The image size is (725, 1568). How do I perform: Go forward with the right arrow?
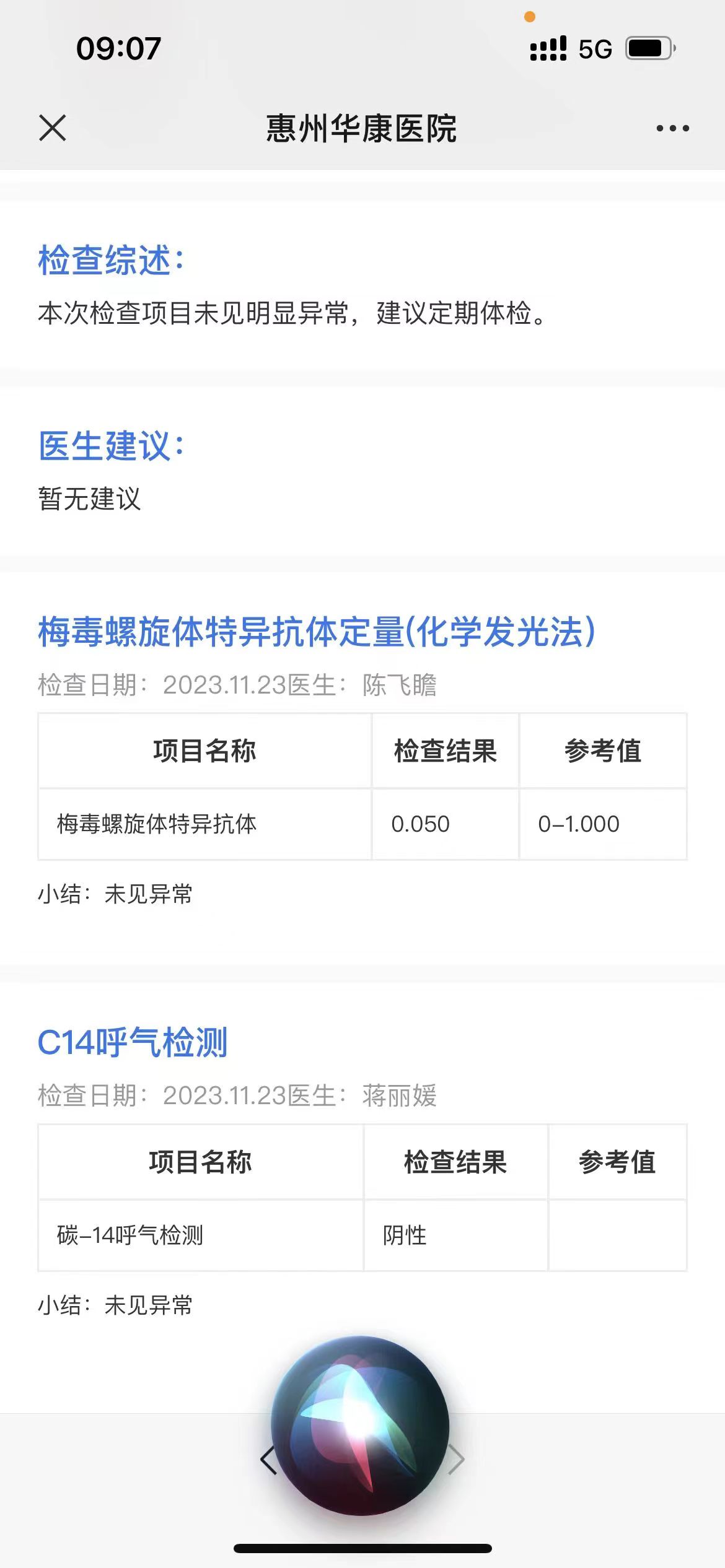457,1460
